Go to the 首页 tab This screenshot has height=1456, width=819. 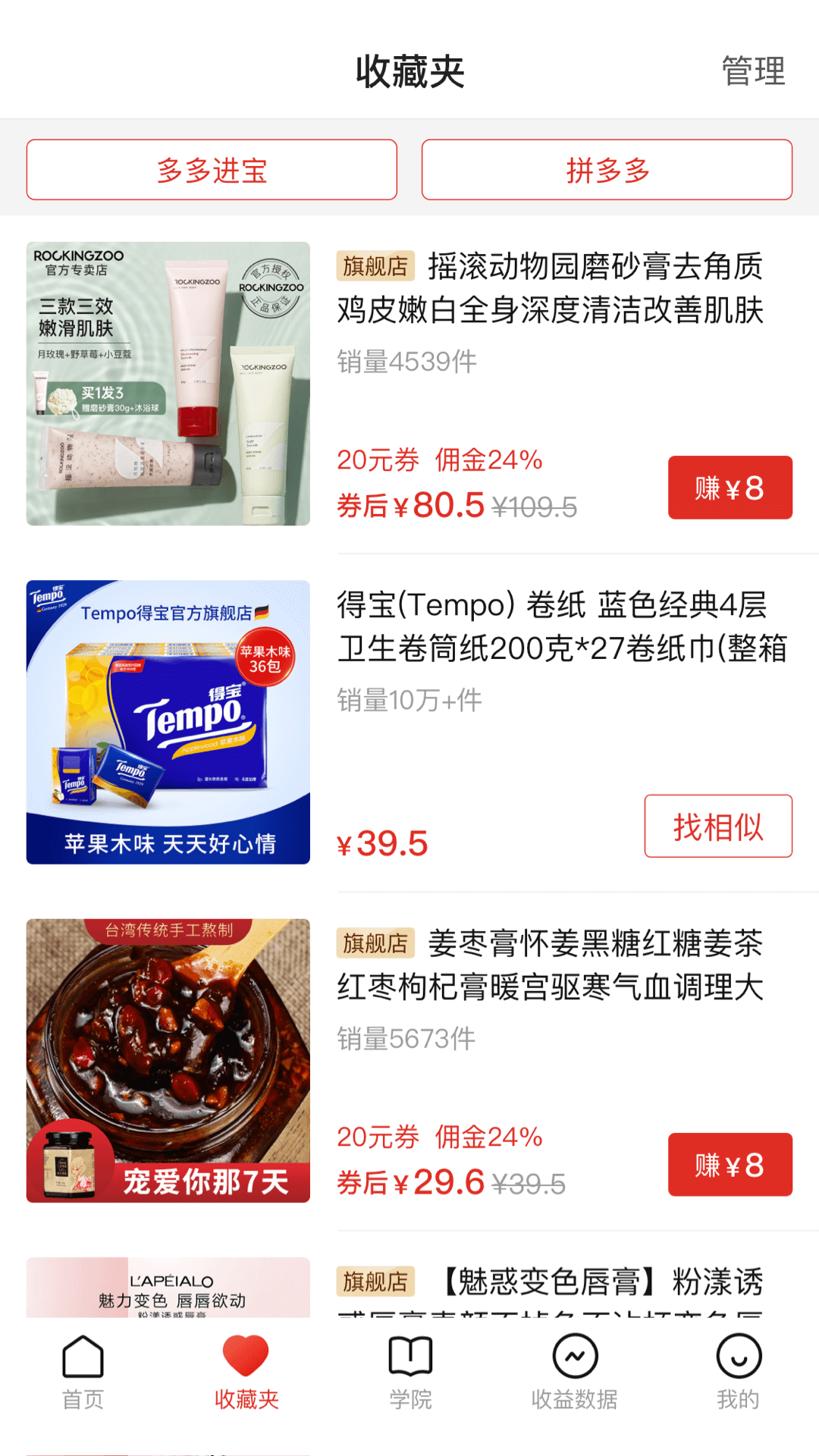pos(83,1373)
